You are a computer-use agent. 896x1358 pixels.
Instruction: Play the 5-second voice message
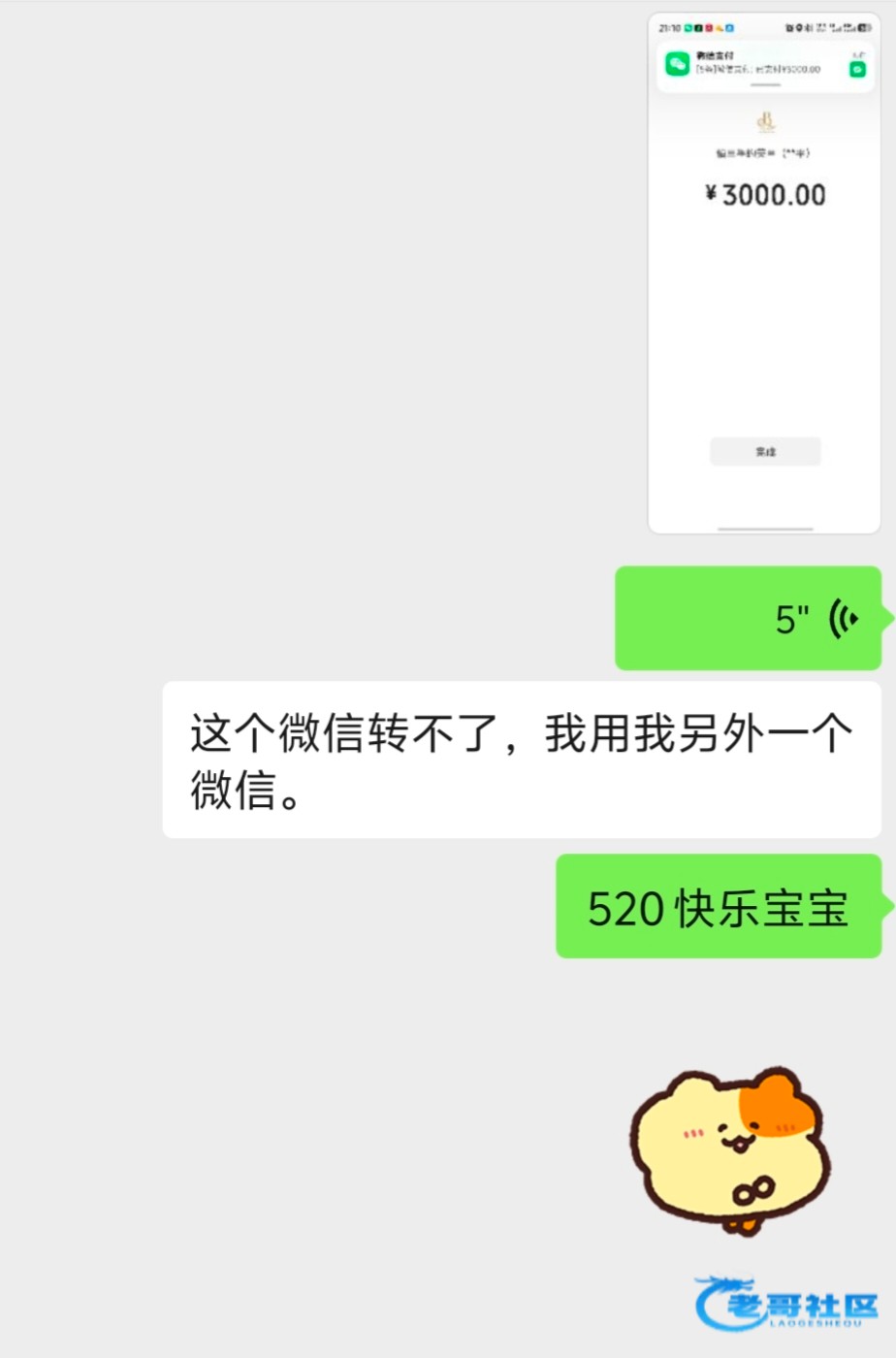[749, 618]
